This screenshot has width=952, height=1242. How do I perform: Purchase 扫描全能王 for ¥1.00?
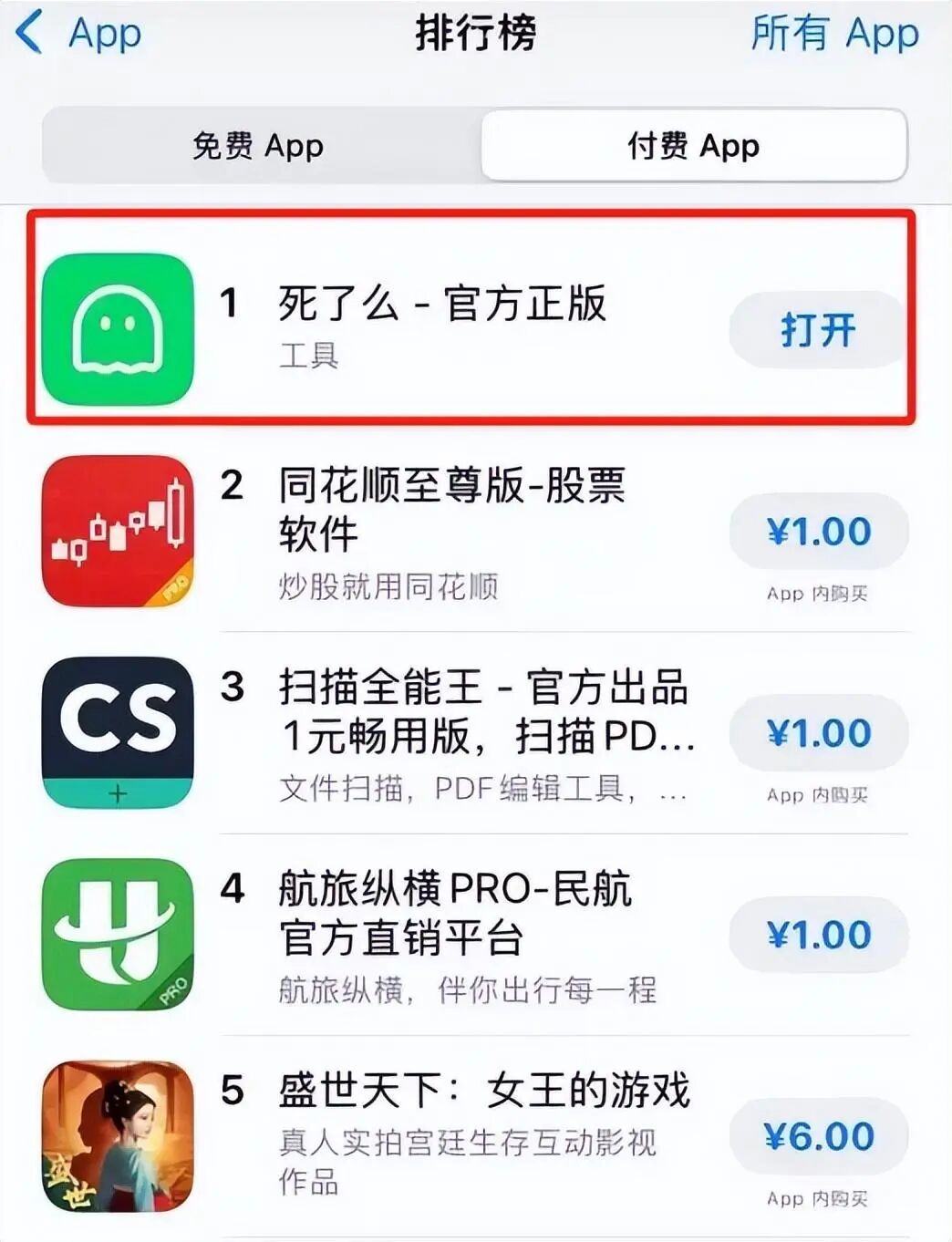click(x=818, y=733)
